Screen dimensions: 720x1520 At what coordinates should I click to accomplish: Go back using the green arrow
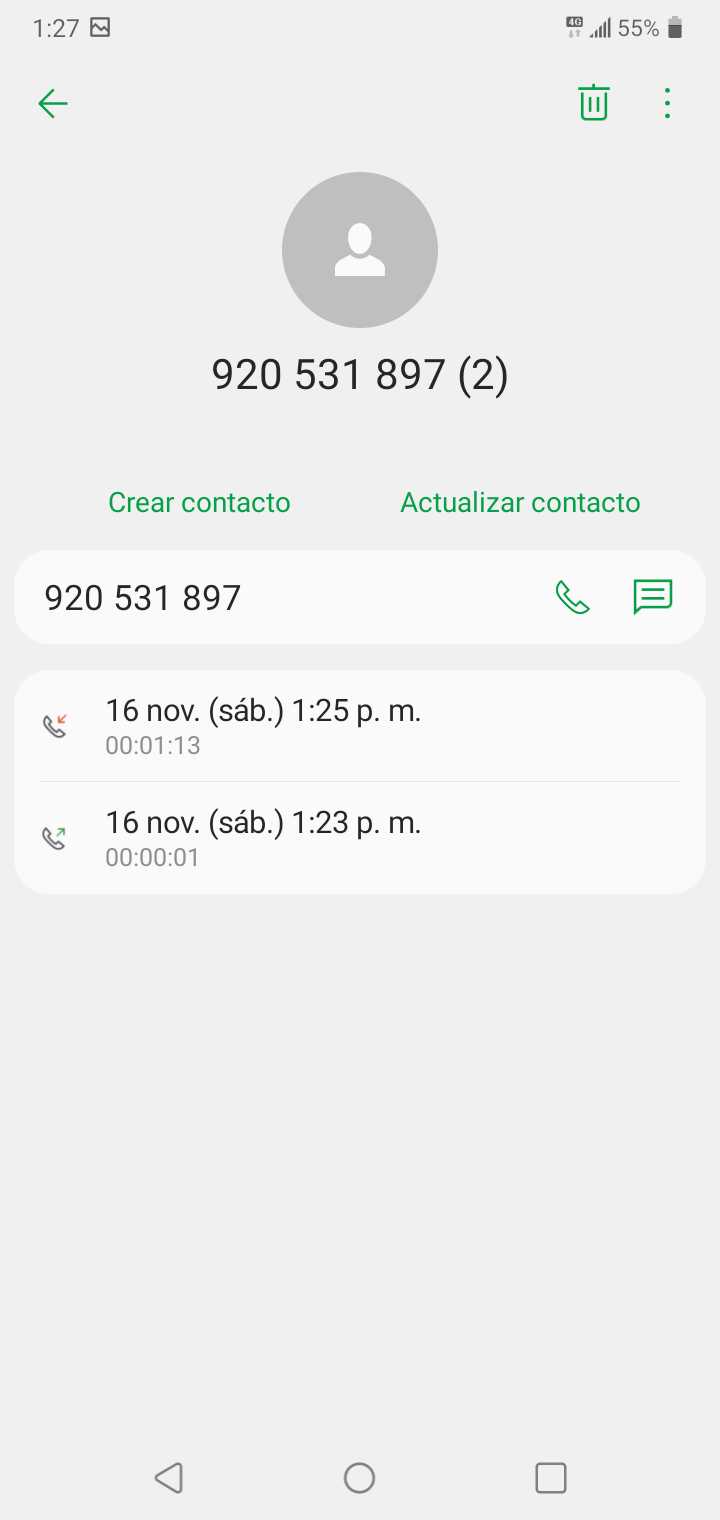(52, 103)
